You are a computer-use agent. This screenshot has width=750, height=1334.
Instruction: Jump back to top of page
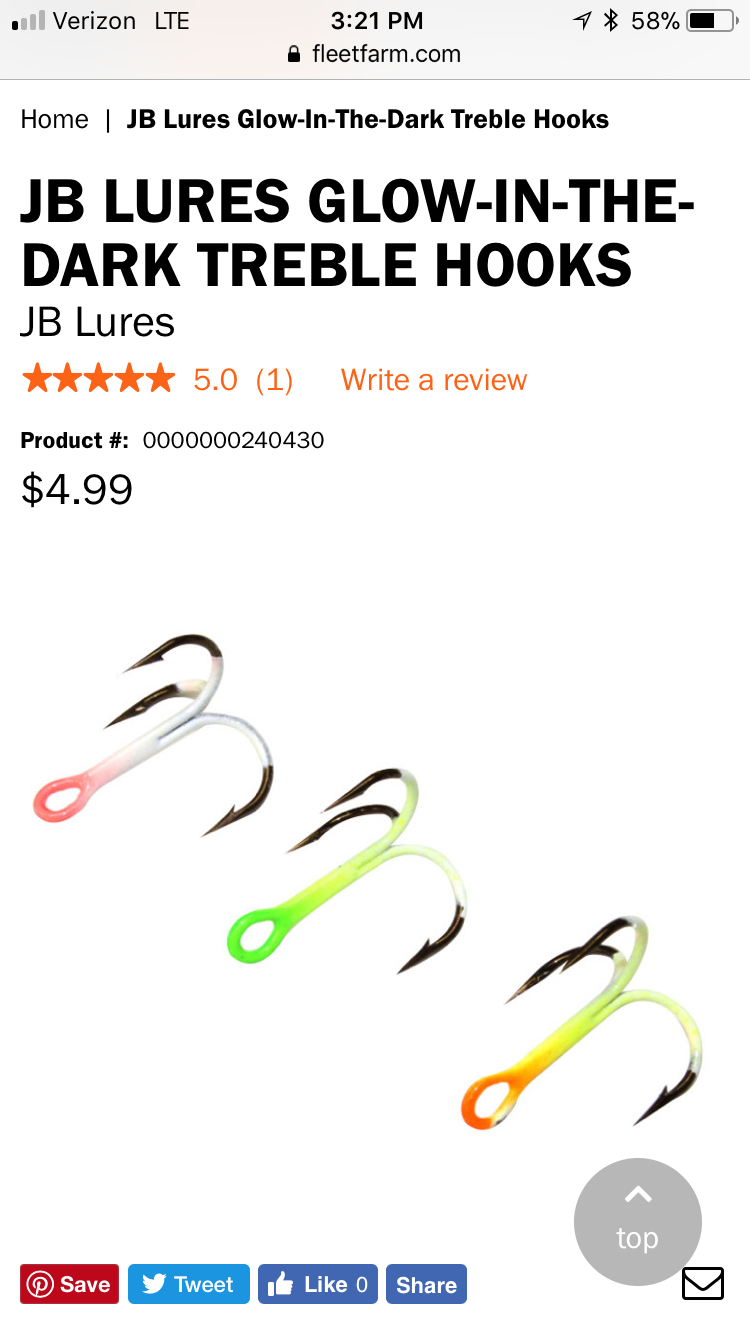[x=638, y=1222]
